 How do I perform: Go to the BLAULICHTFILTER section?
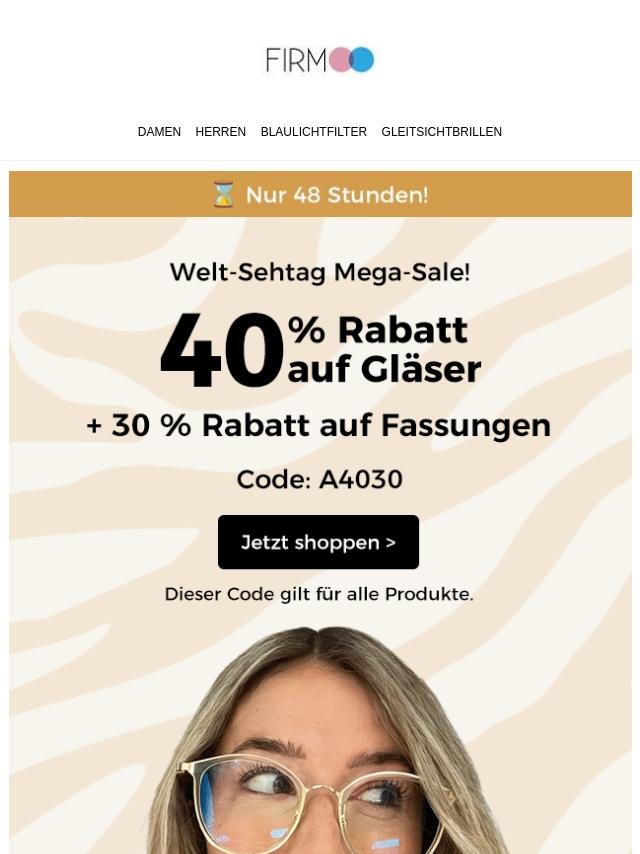click(x=313, y=132)
